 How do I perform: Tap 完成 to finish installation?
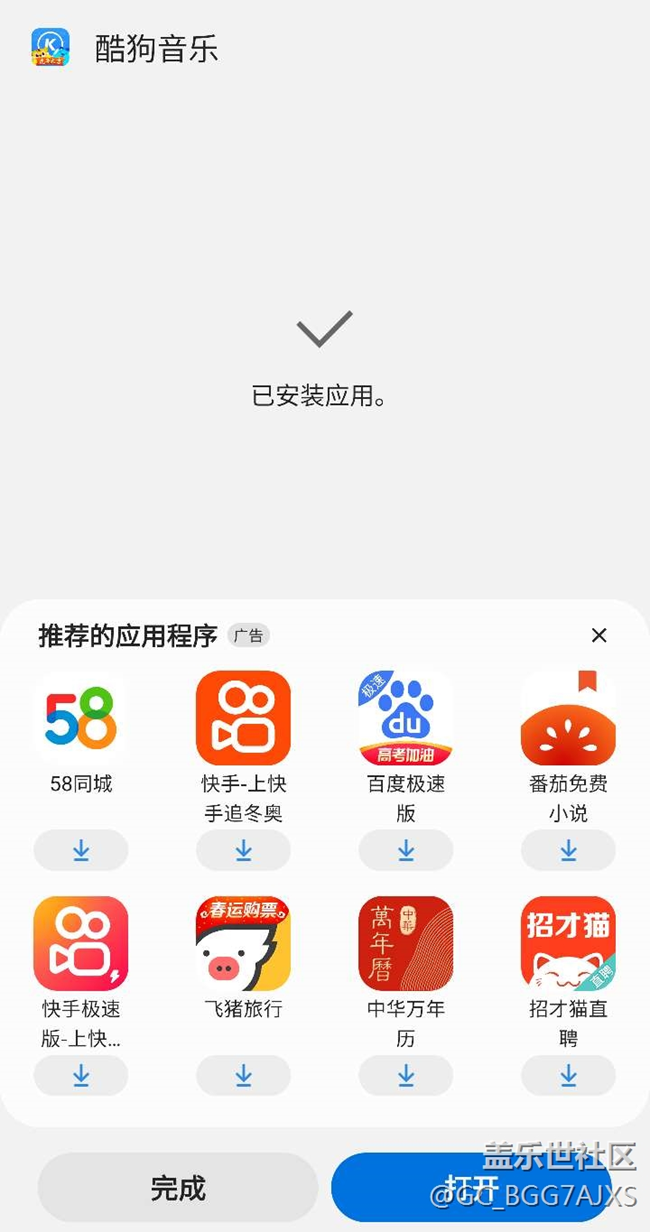(x=178, y=1188)
